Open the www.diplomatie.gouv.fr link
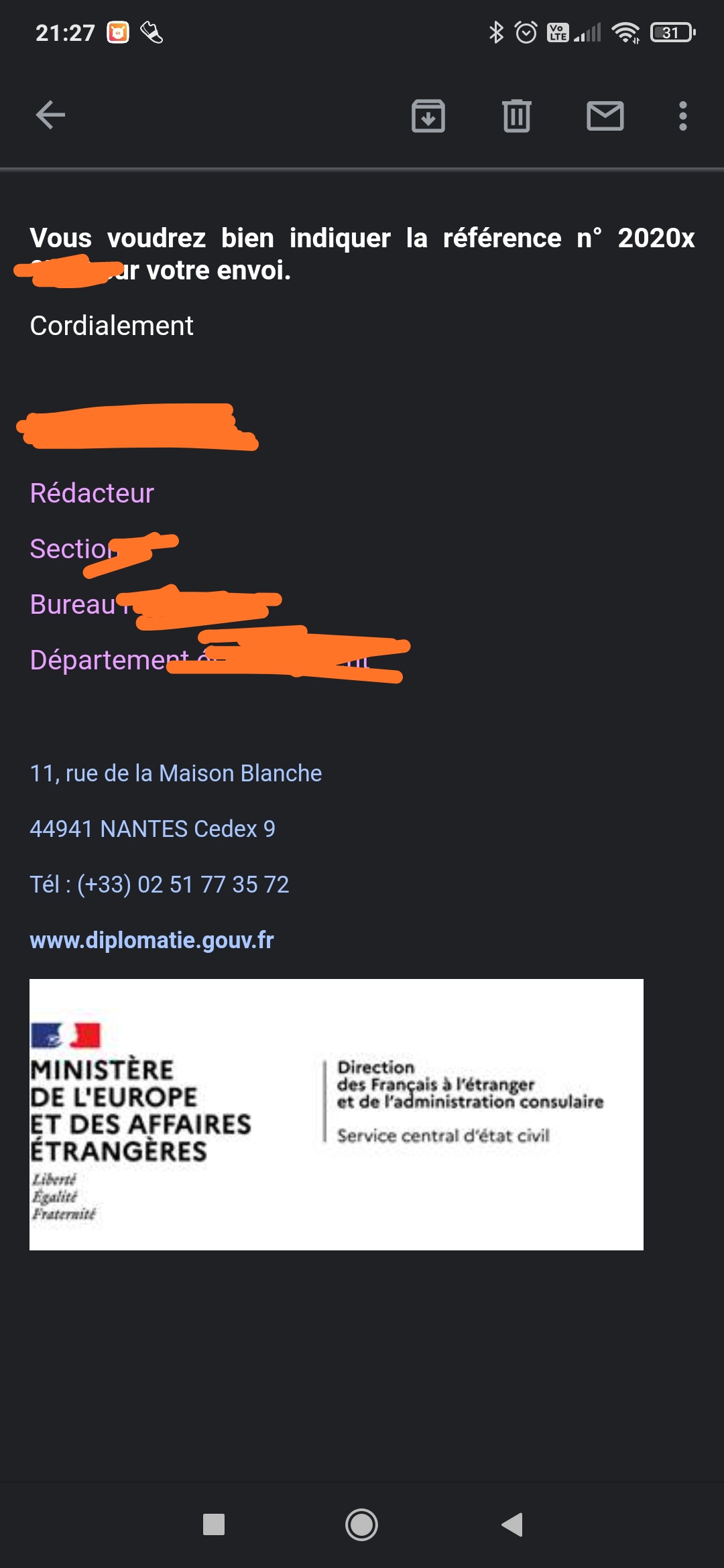Image resolution: width=724 pixels, height=1568 pixels. pos(152,940)
